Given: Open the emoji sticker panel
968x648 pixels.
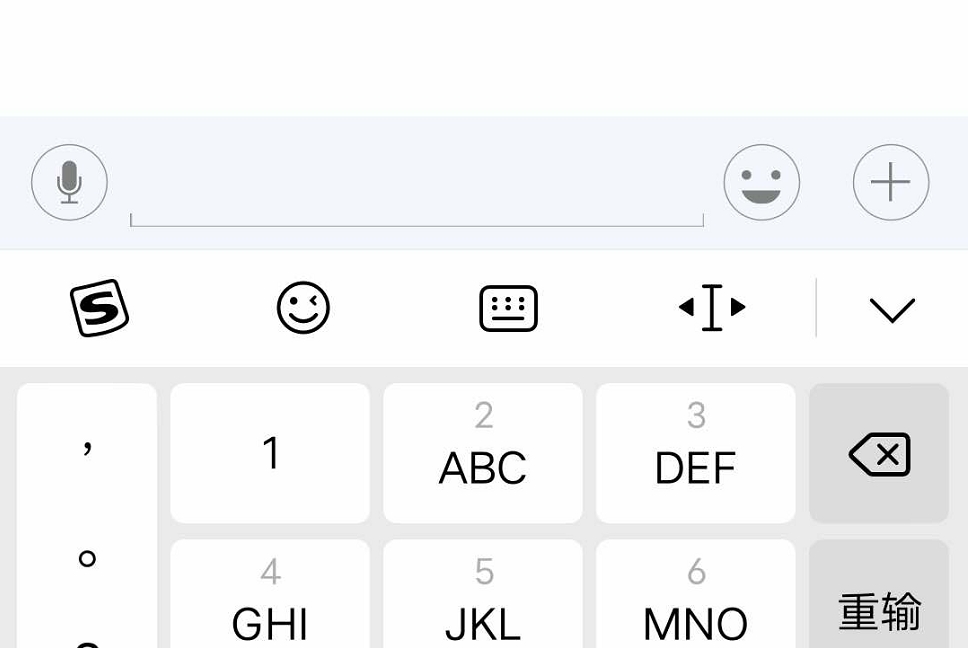Looking at the screenshot, I should pos(762,183).
